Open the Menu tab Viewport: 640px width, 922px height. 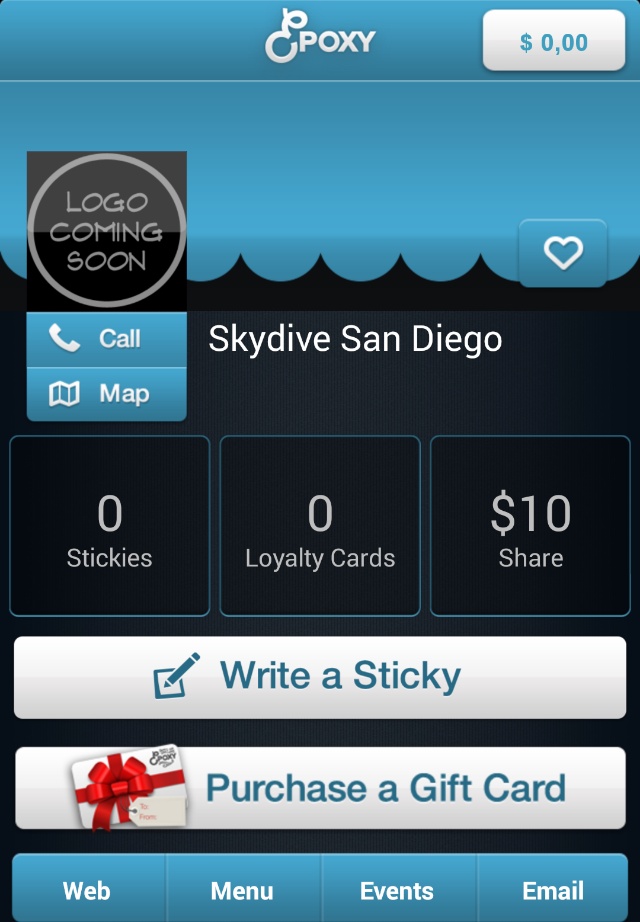[x=242, y=889]
